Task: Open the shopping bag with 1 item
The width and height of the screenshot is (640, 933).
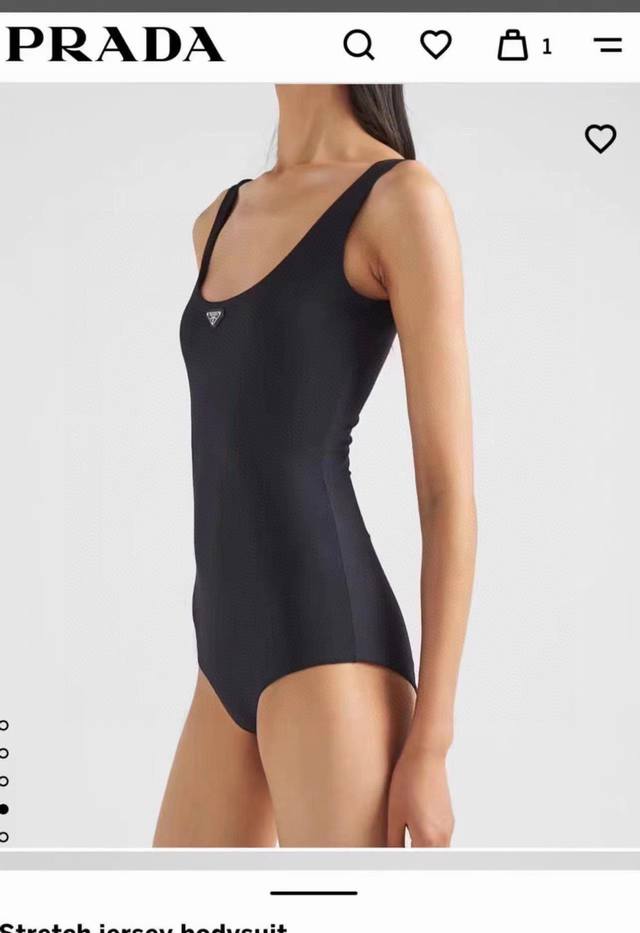Action: 514,45
